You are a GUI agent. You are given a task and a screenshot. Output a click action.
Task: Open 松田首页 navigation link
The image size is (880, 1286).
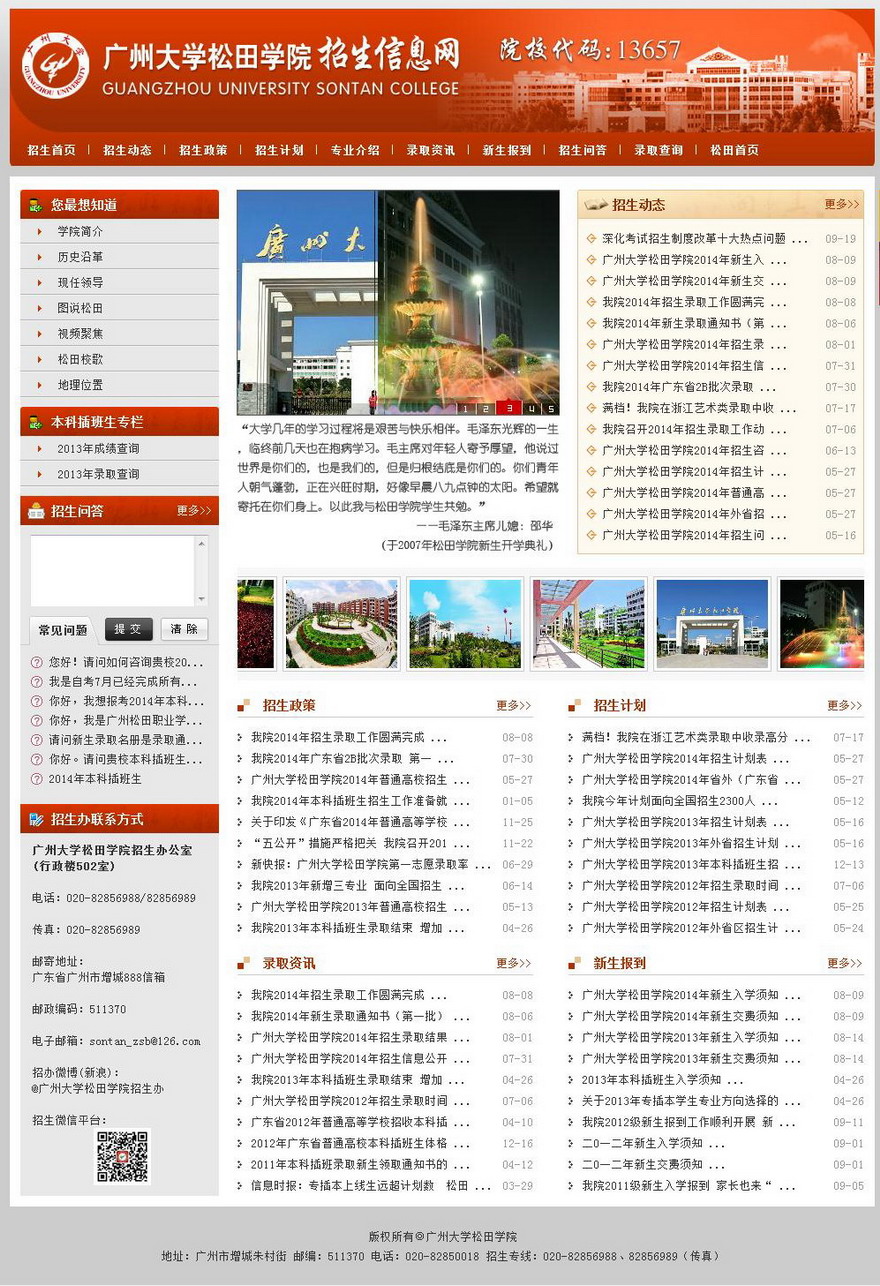[x=734, y=150]
